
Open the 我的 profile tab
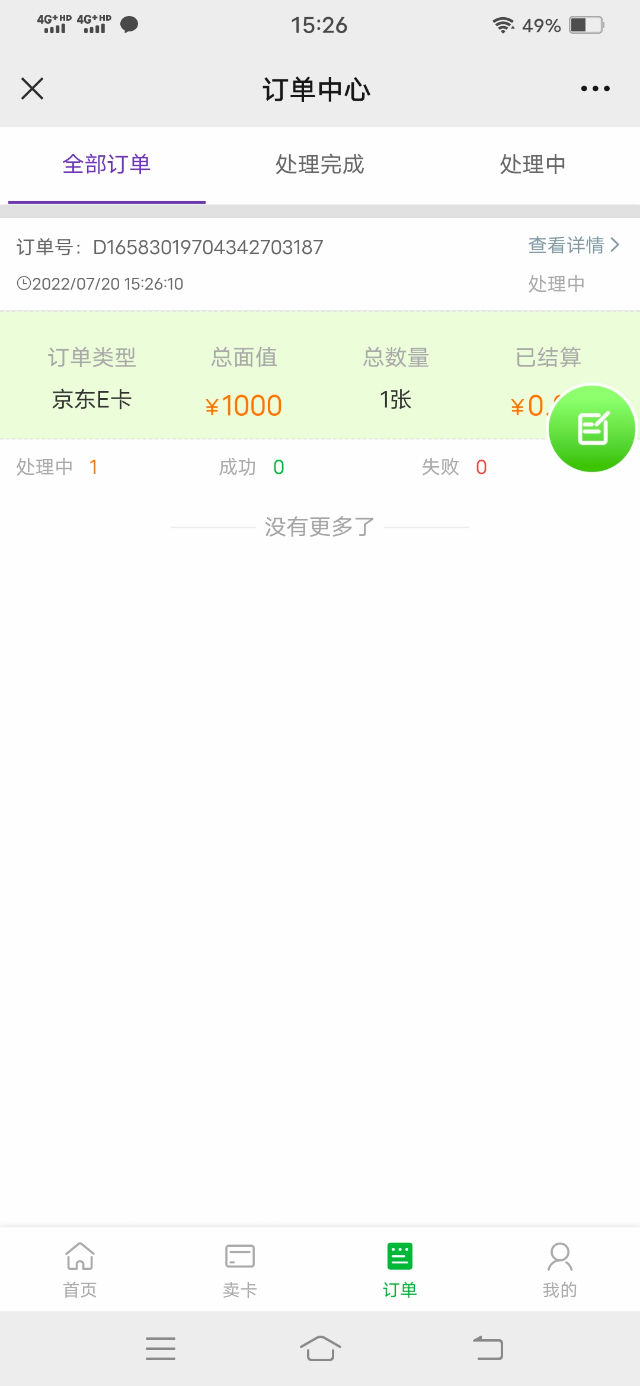coord(560,1269)
